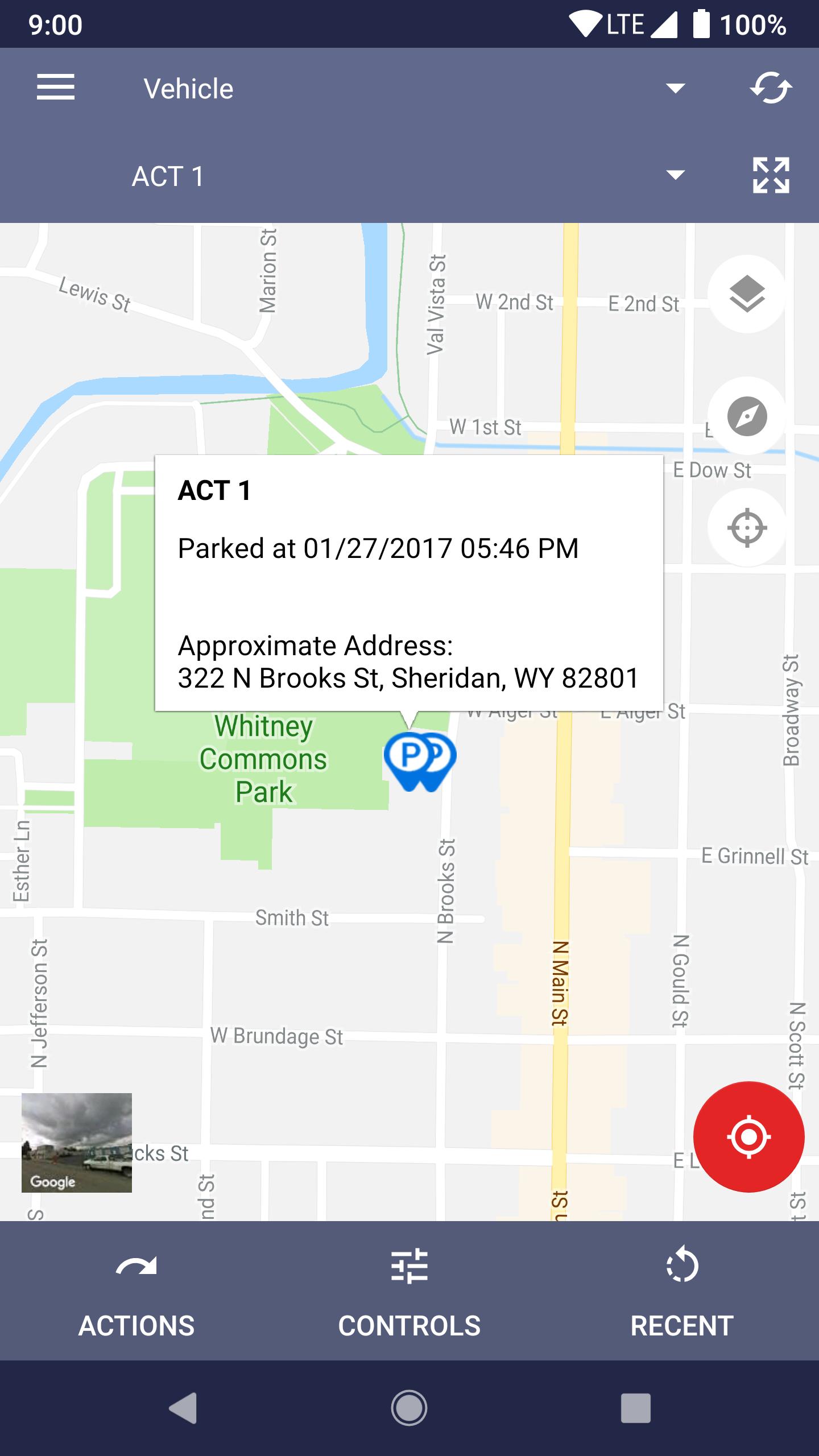Open the ACT 1 vehicle selector dropdown
Screen dimensions: 819x1456
pos(675,175)
